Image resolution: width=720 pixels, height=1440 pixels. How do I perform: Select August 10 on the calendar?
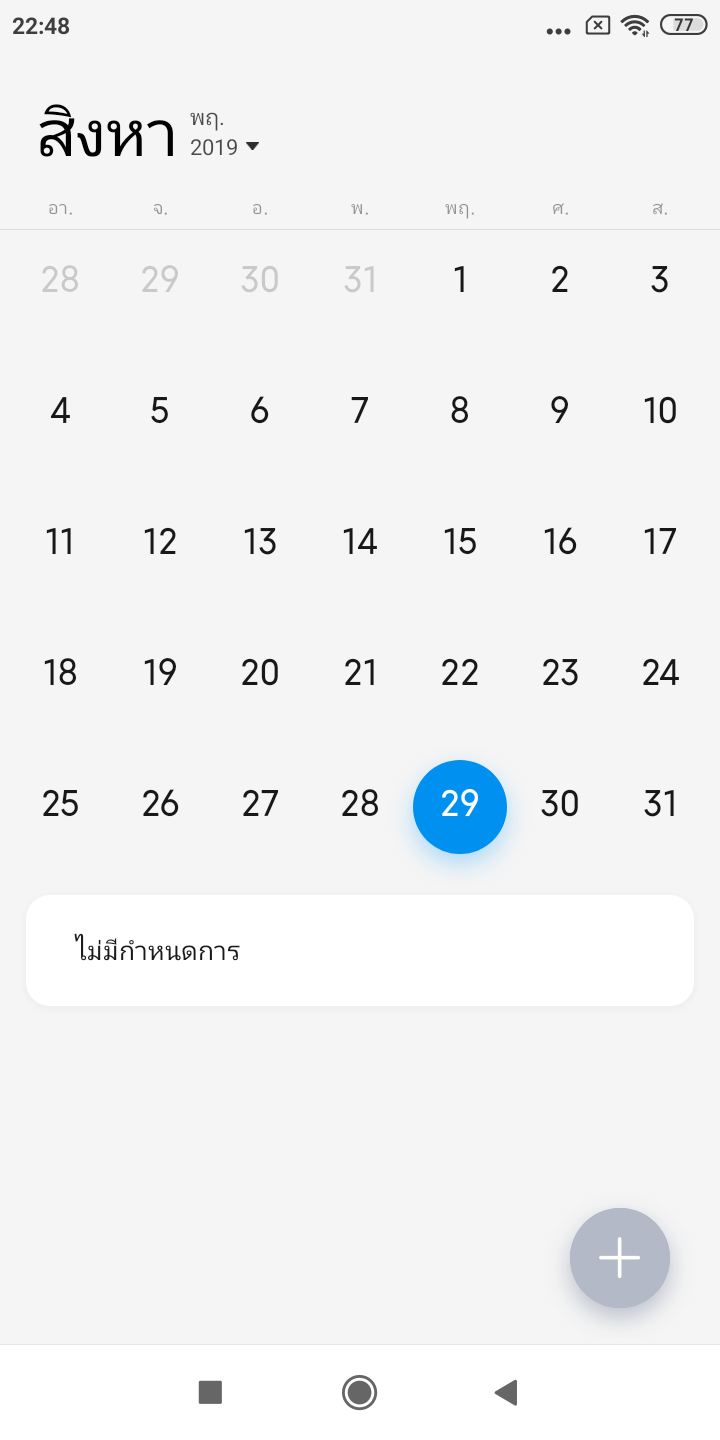tap(660, 411)
